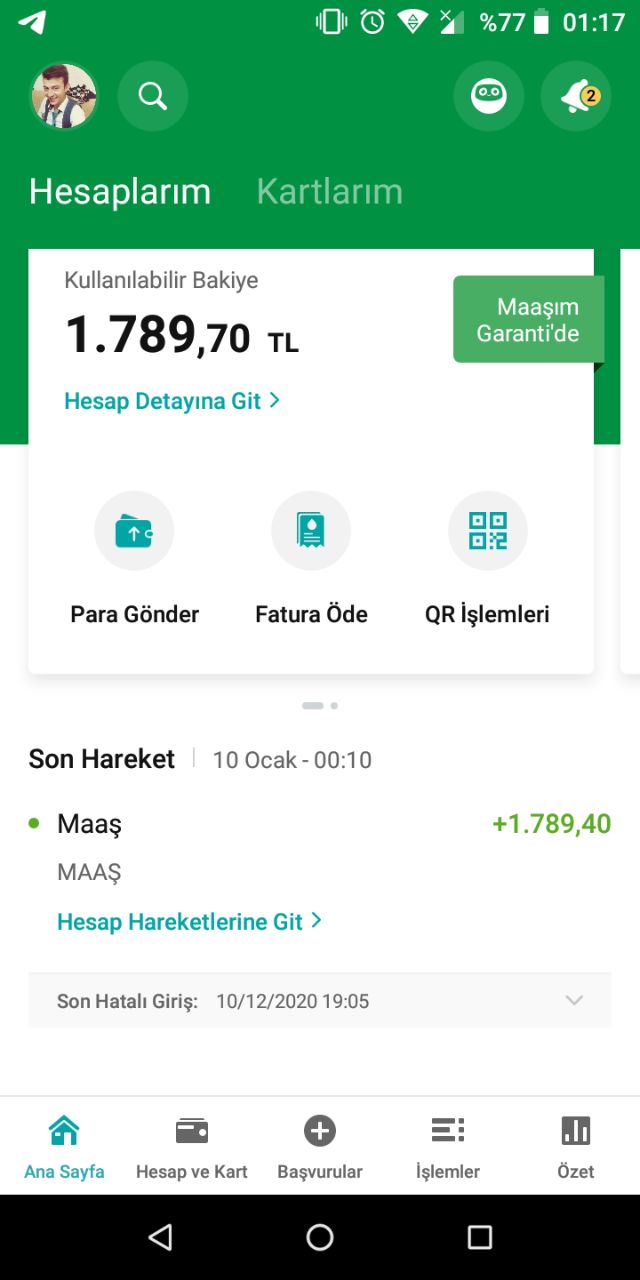Open the Ana Sayfa tab
Viewport: 640px width, 1280px height.
(x=64, y=1146)
